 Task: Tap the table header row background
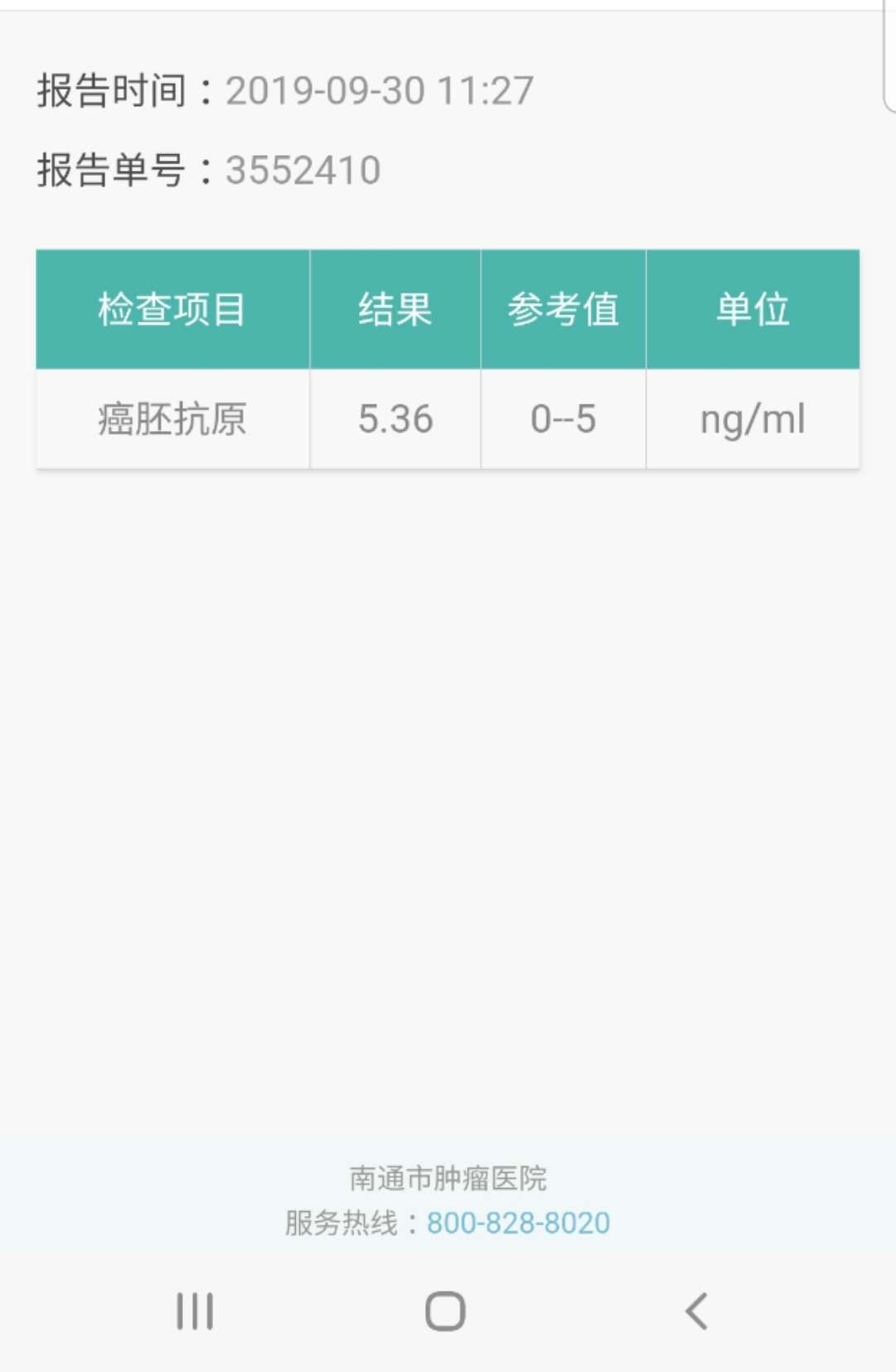(x=448, y=310)
